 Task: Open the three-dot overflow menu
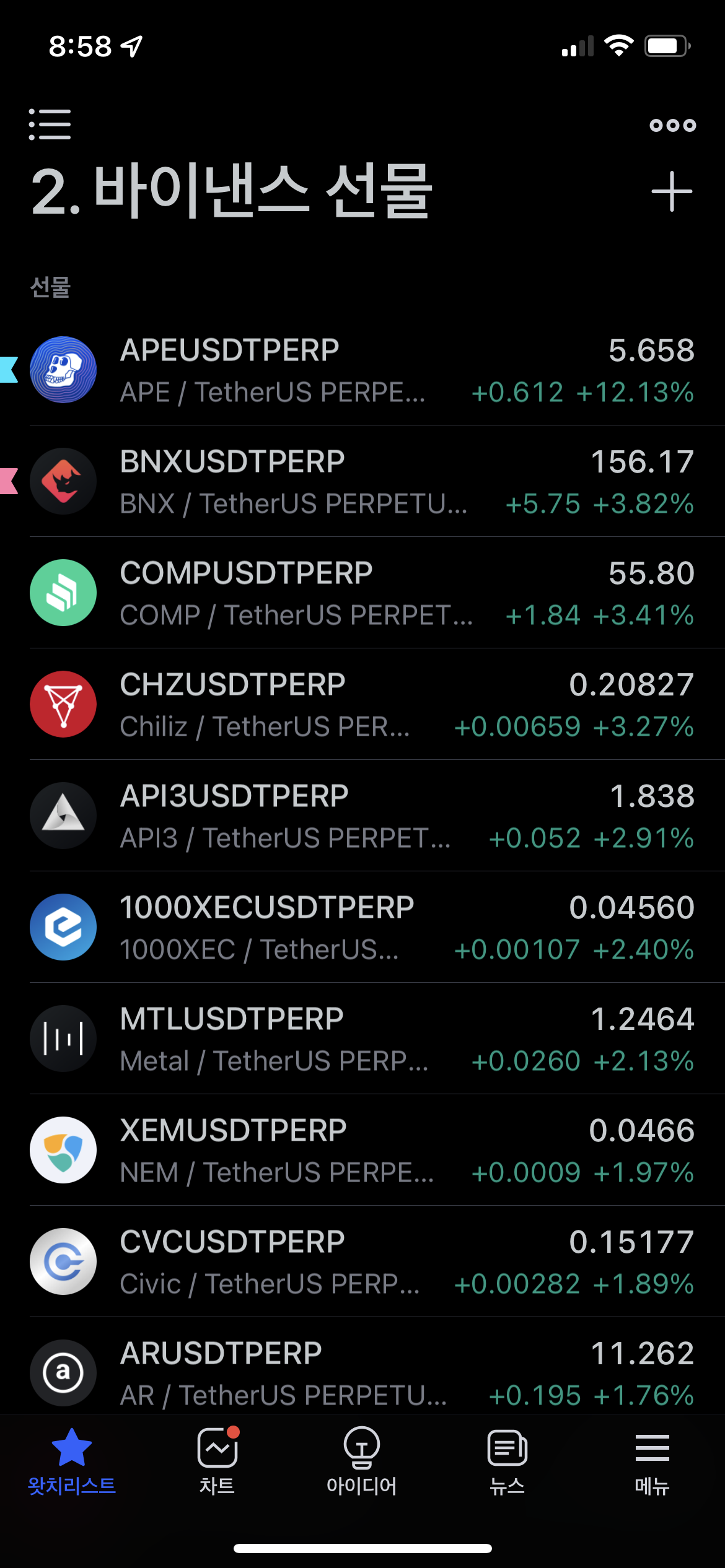[x=672, y=126]
